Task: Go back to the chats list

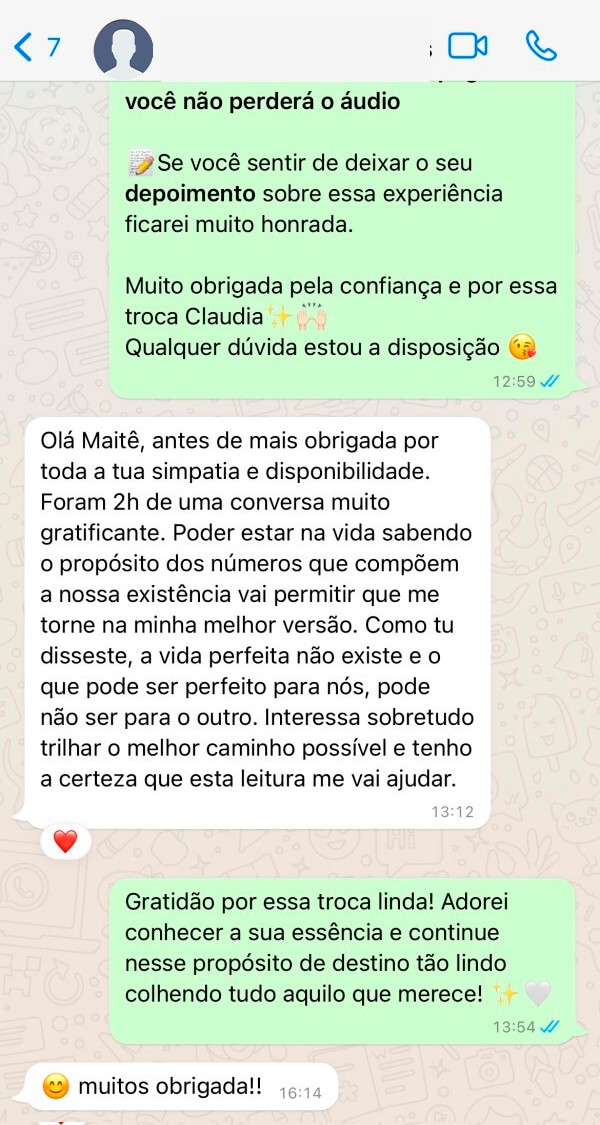Action: pos(36,46)
